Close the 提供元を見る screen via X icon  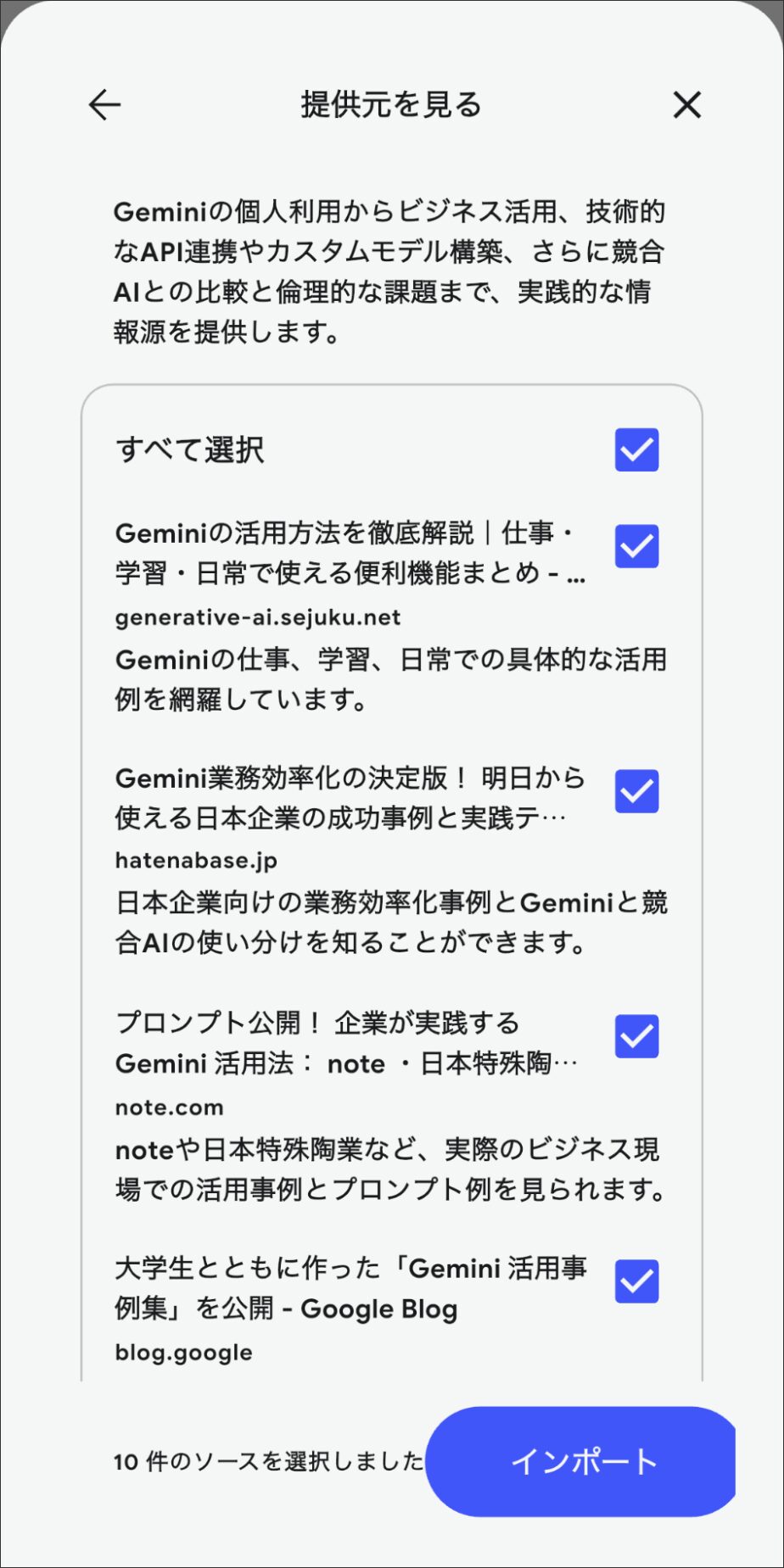click(x=686, y=104)
